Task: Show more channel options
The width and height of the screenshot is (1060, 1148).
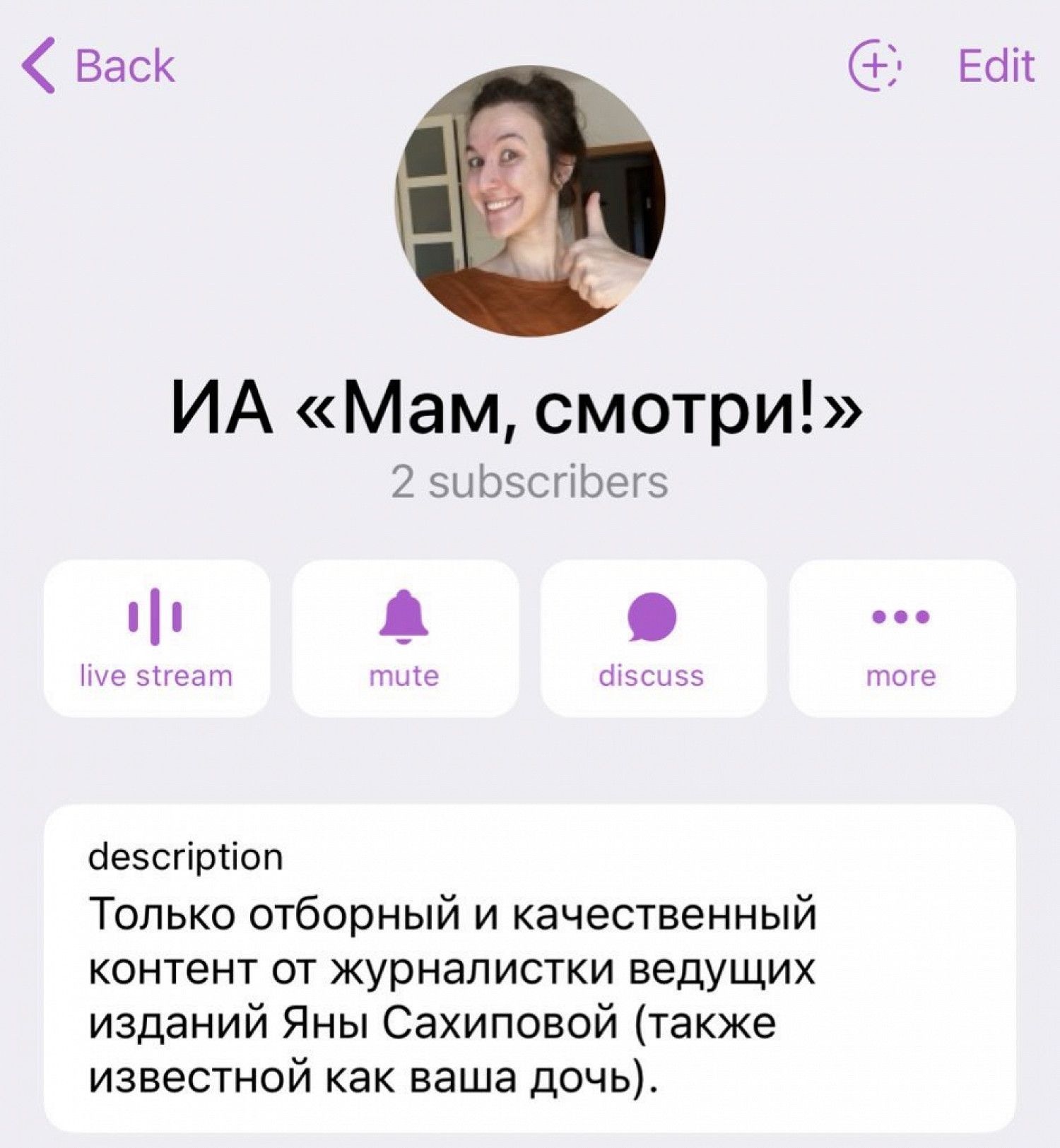Action: (x=901, y=639)
